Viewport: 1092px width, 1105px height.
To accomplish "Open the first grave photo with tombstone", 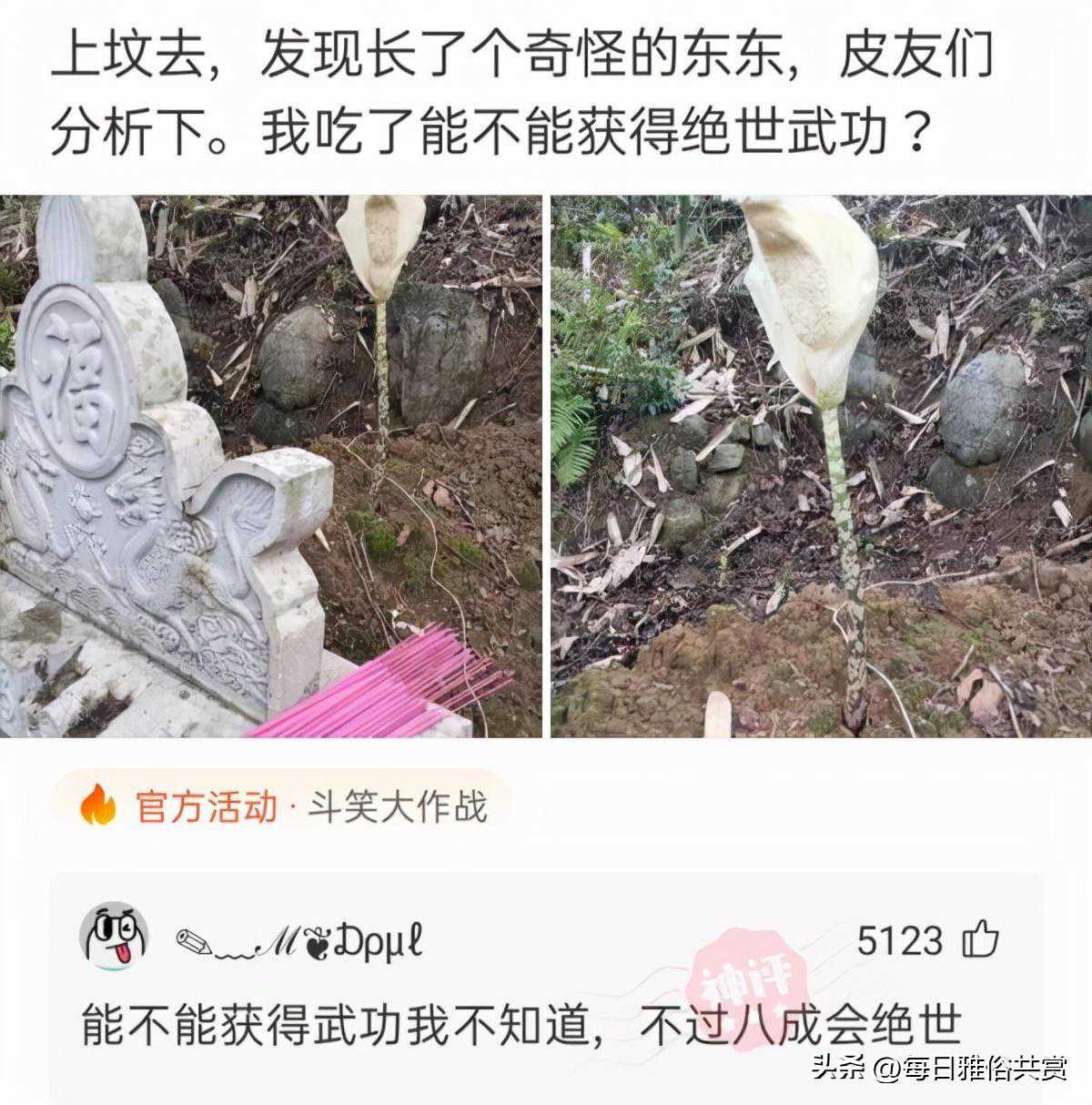I will 270,466.
